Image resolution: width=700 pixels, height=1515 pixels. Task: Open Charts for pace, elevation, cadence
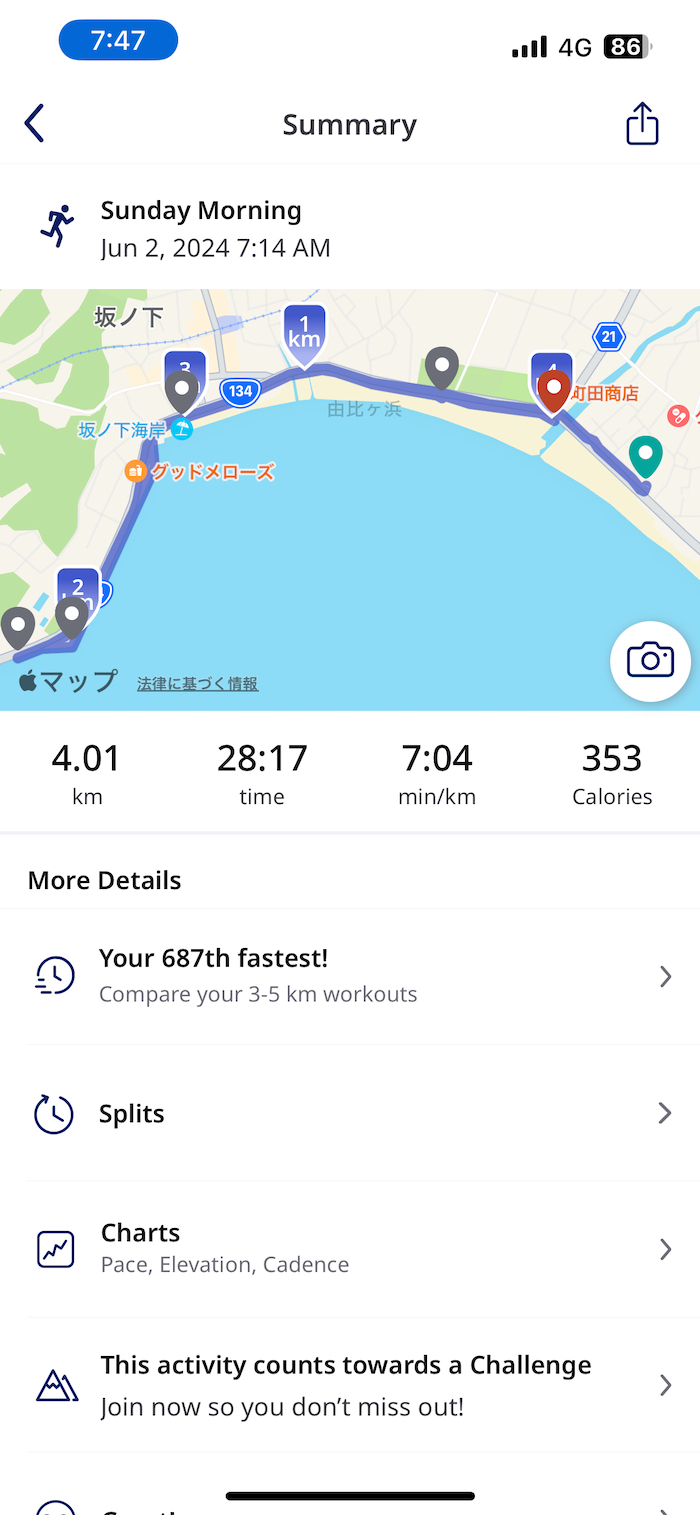(350, 1249)
